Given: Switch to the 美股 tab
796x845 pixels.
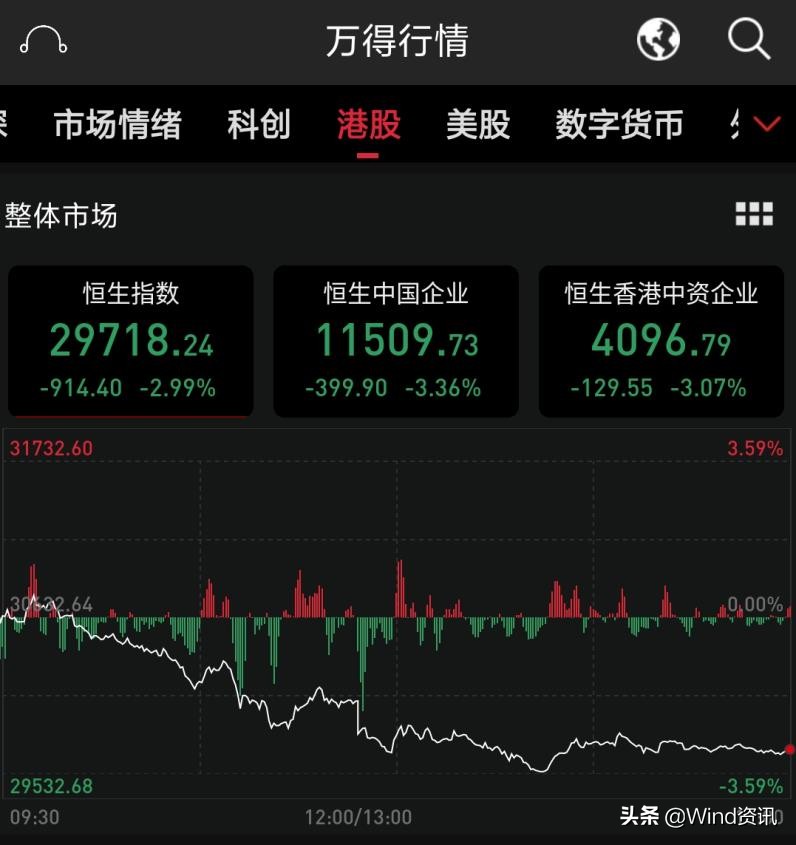Looking at the screenshot, I should [478, 124].
